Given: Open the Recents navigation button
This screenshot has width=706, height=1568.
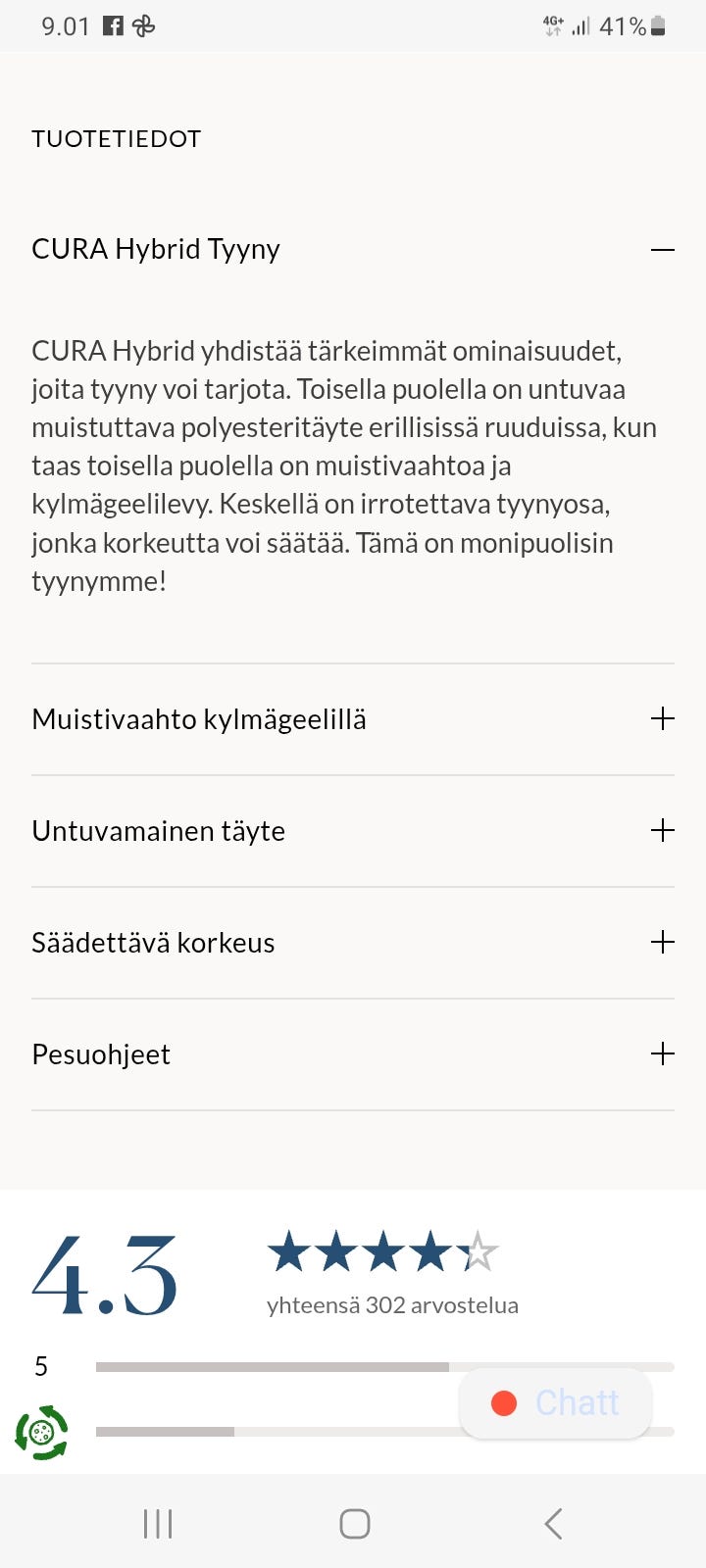Looking at the screenshot, I should coord(156,1523).
